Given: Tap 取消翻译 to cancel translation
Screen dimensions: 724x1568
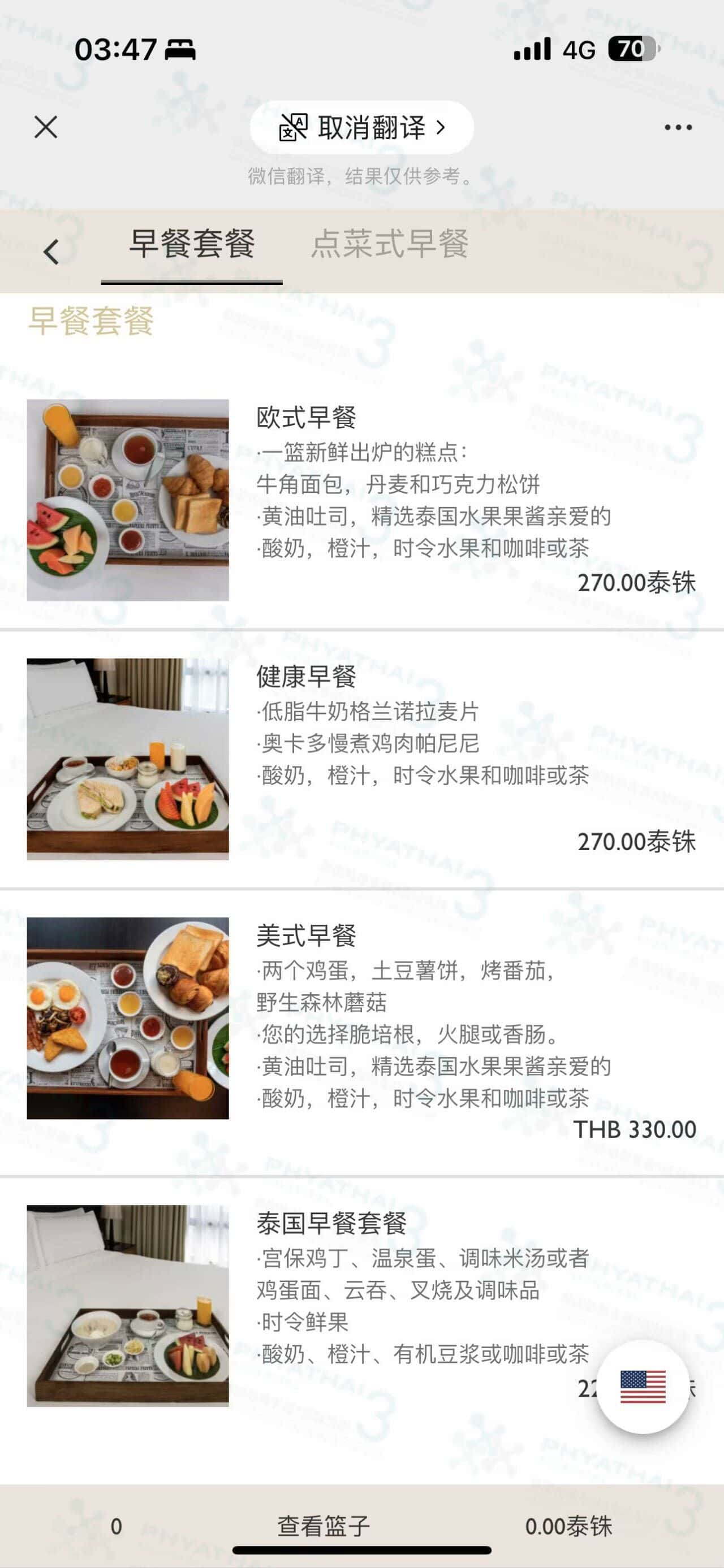Looking at the screenshot, I should (x=361, y=127).
